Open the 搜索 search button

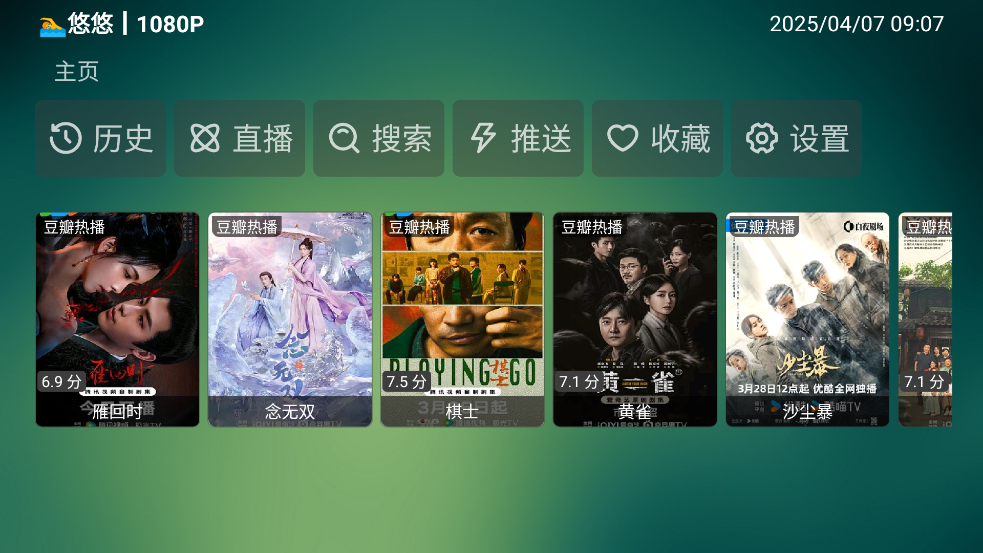pyautogui.click(x=378, y=139)
